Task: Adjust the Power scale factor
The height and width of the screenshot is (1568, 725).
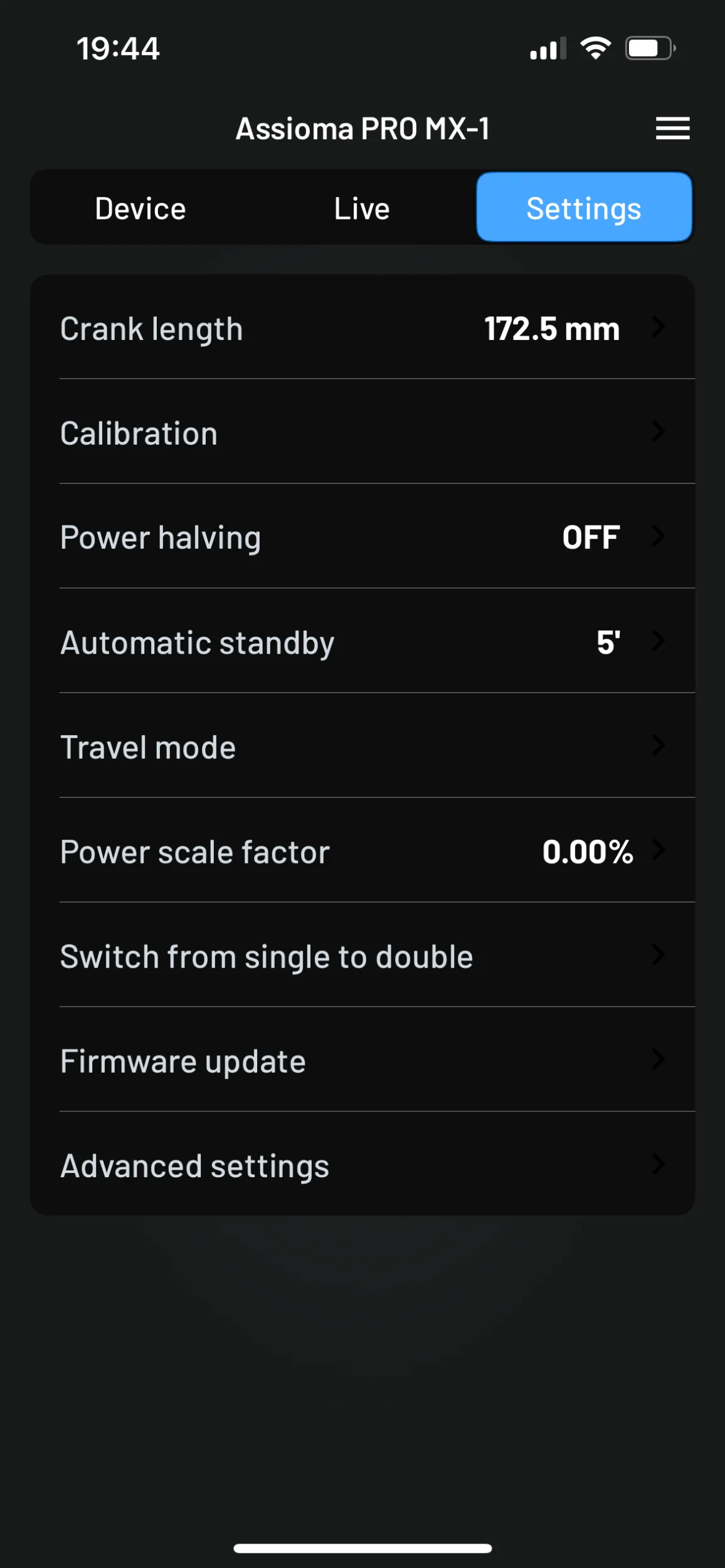Action: (x=362, y=851)
